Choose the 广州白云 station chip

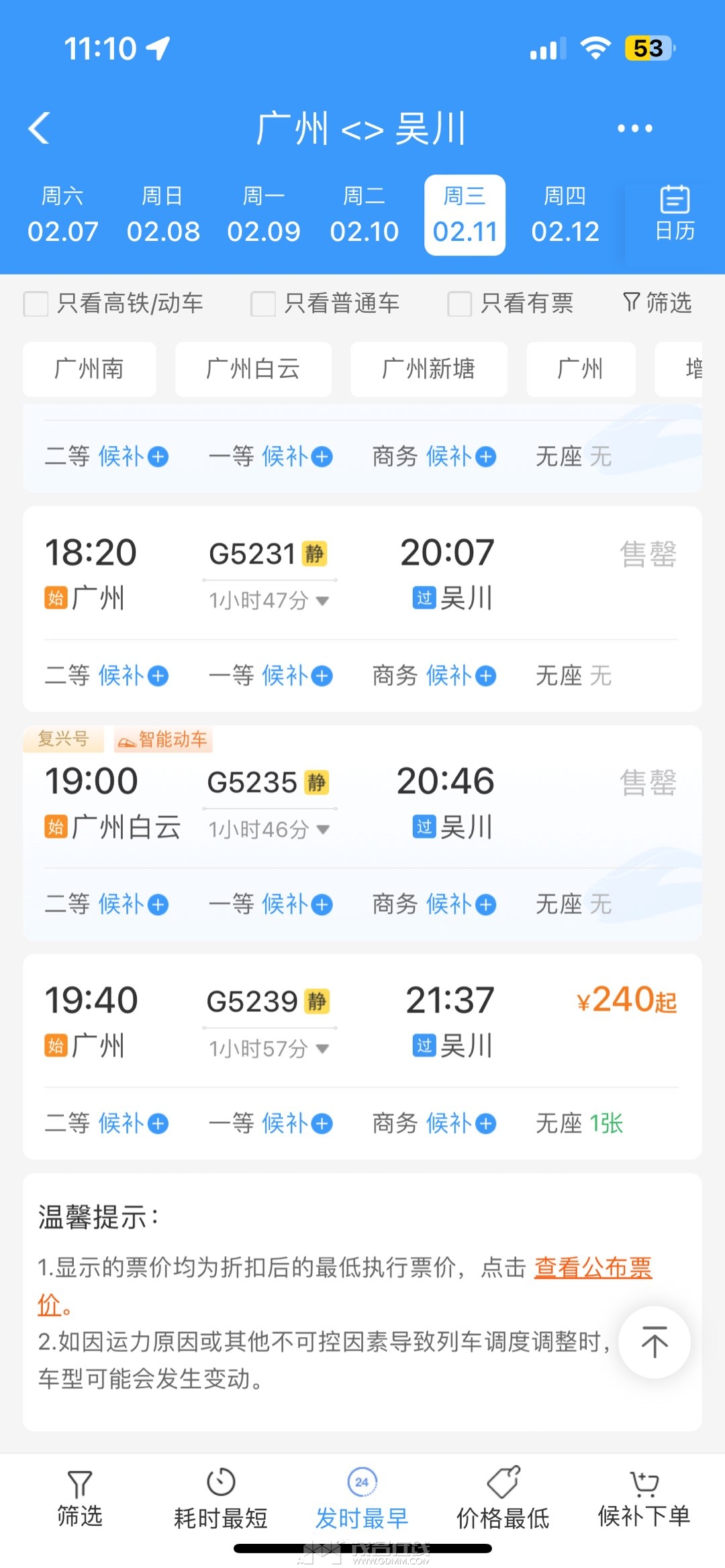(x=253, y=369)
